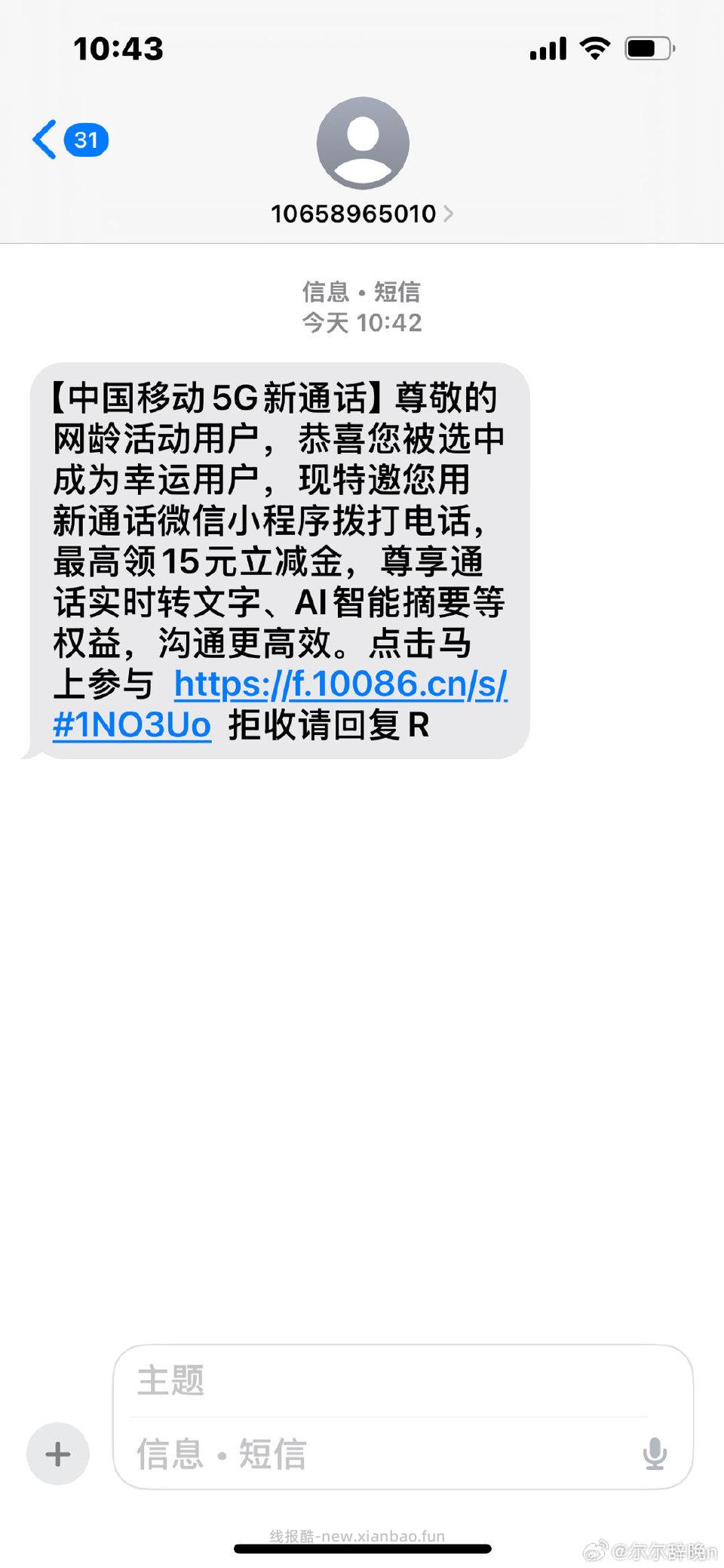Tap the Wi-Fi icon in the status bar
Screen dimensions: 724x1568
(595, 48)
